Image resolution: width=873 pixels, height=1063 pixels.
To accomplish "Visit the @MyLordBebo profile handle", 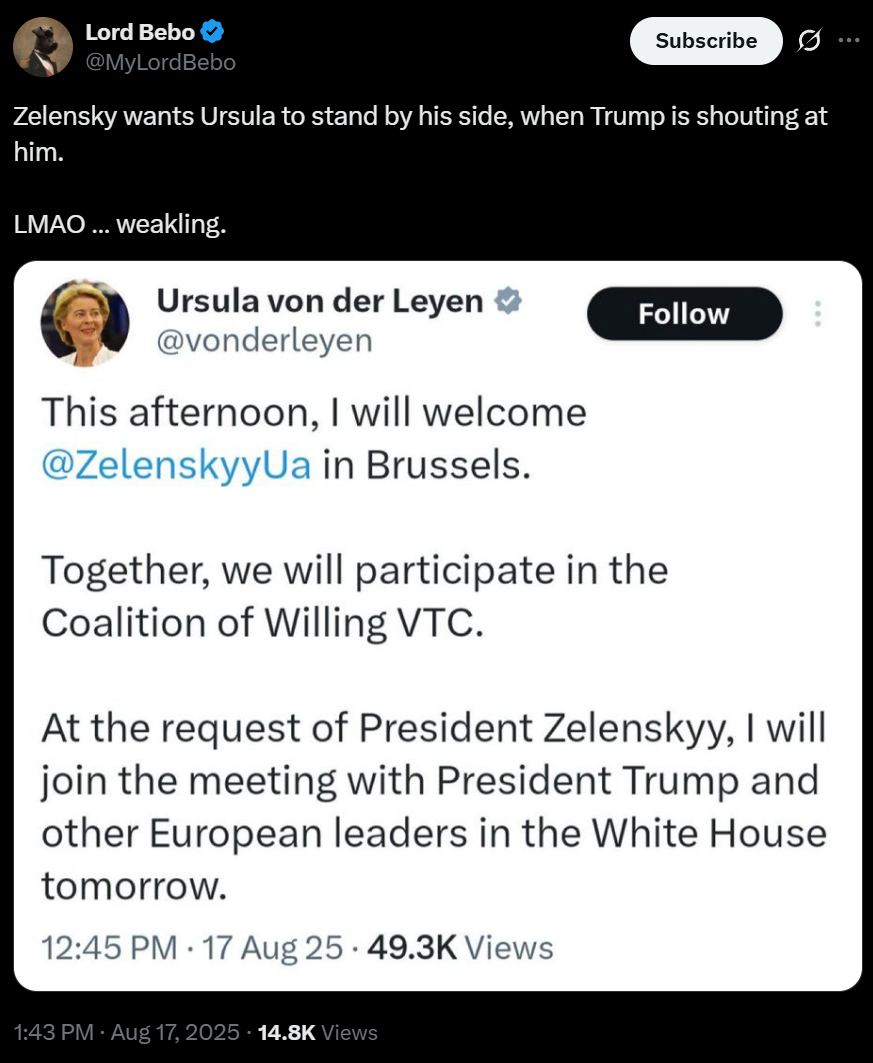I will pyautogui.click(x=160, y=62).
